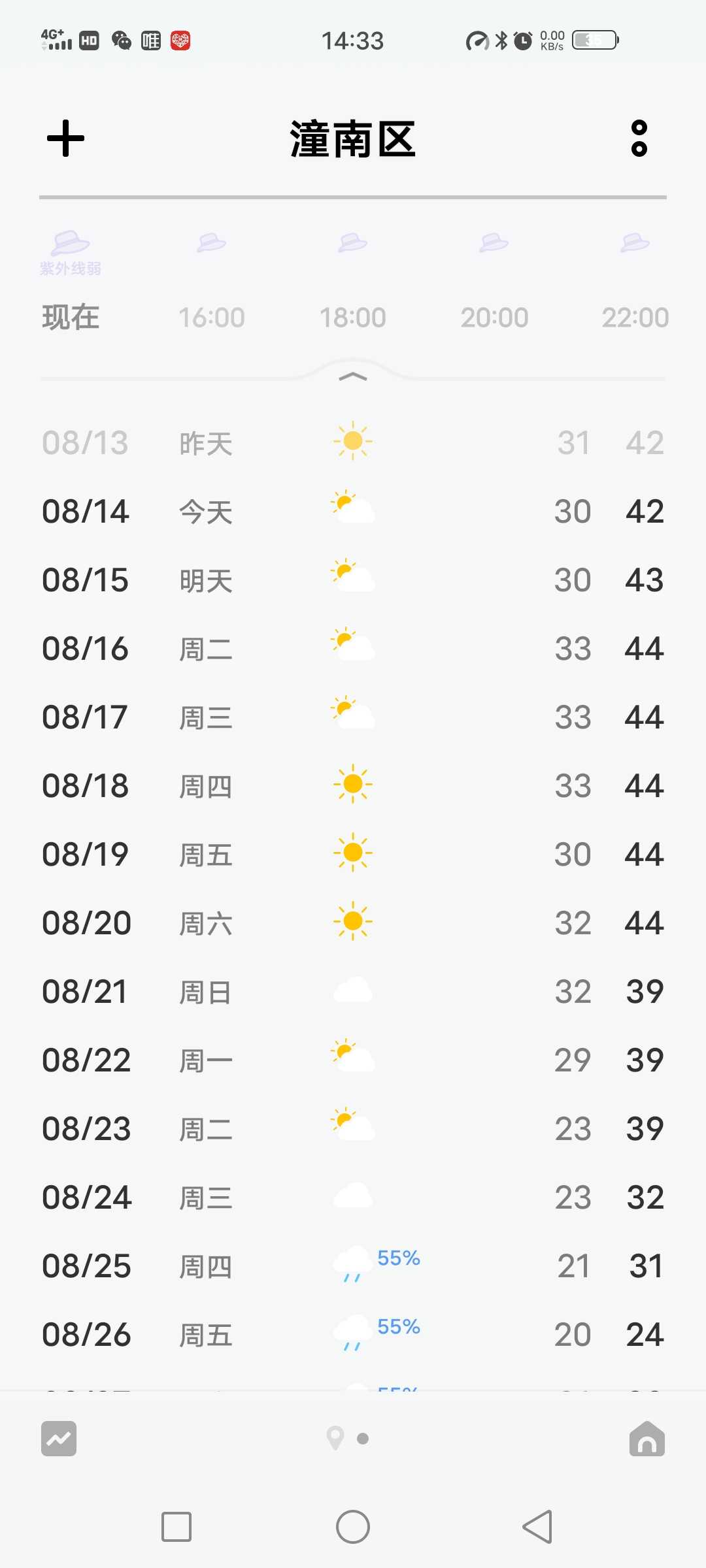Tap the home icon at the bottom right
This screenshot has width=706, height=1568.
coord(647,1439)
